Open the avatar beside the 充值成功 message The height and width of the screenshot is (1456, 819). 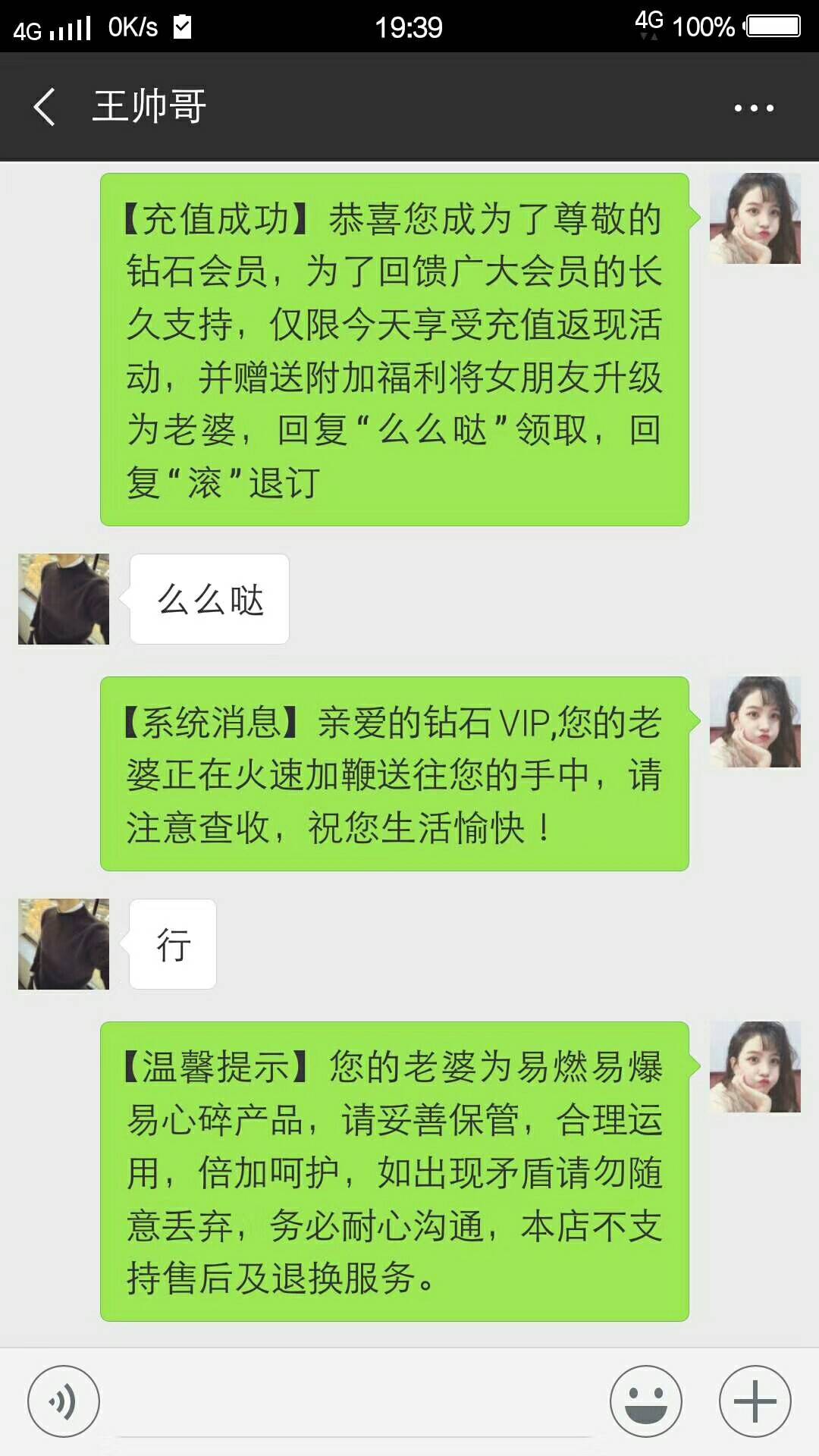pos(755,218)
